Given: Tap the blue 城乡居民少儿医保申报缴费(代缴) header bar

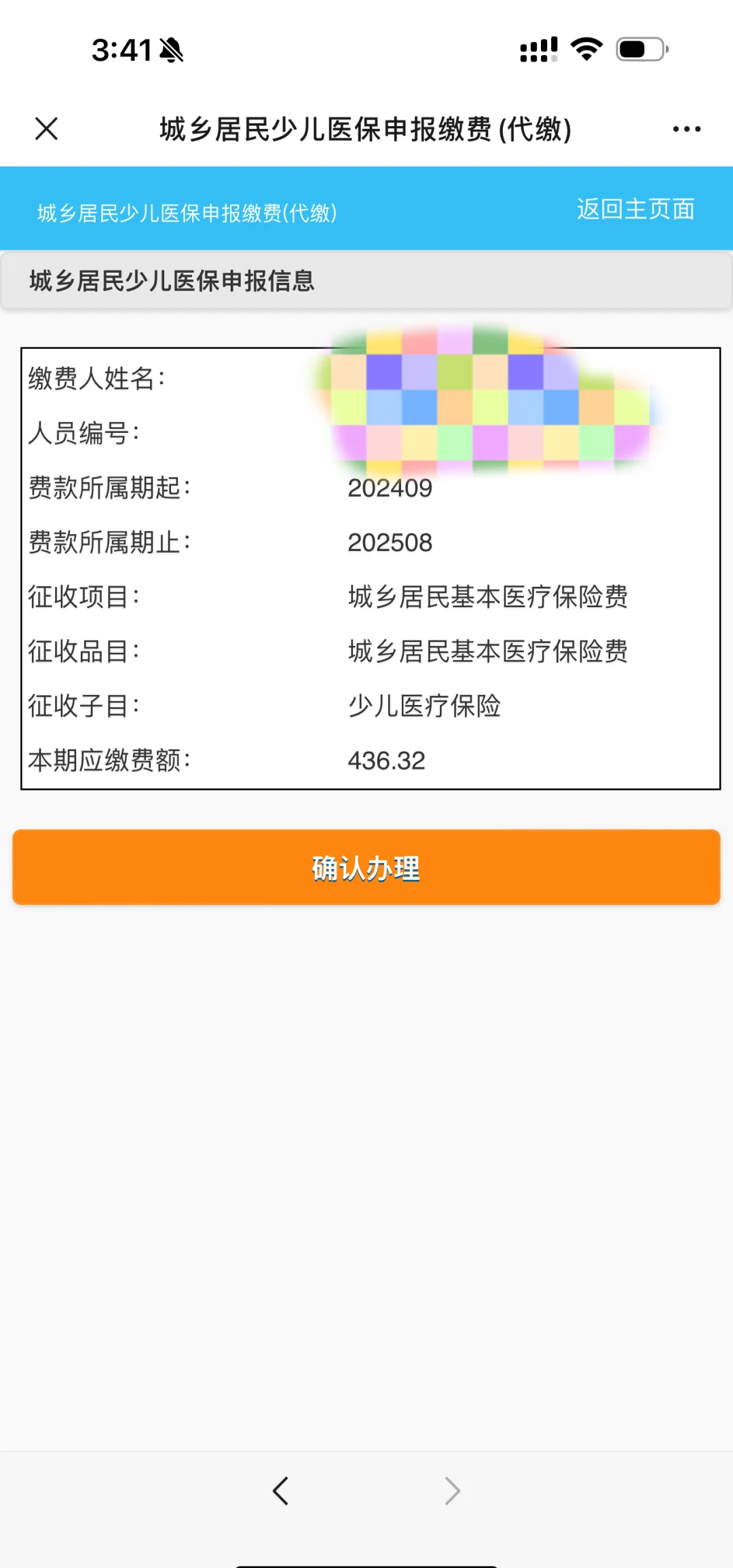Looking at the screenshot, I should click(189, 211).
